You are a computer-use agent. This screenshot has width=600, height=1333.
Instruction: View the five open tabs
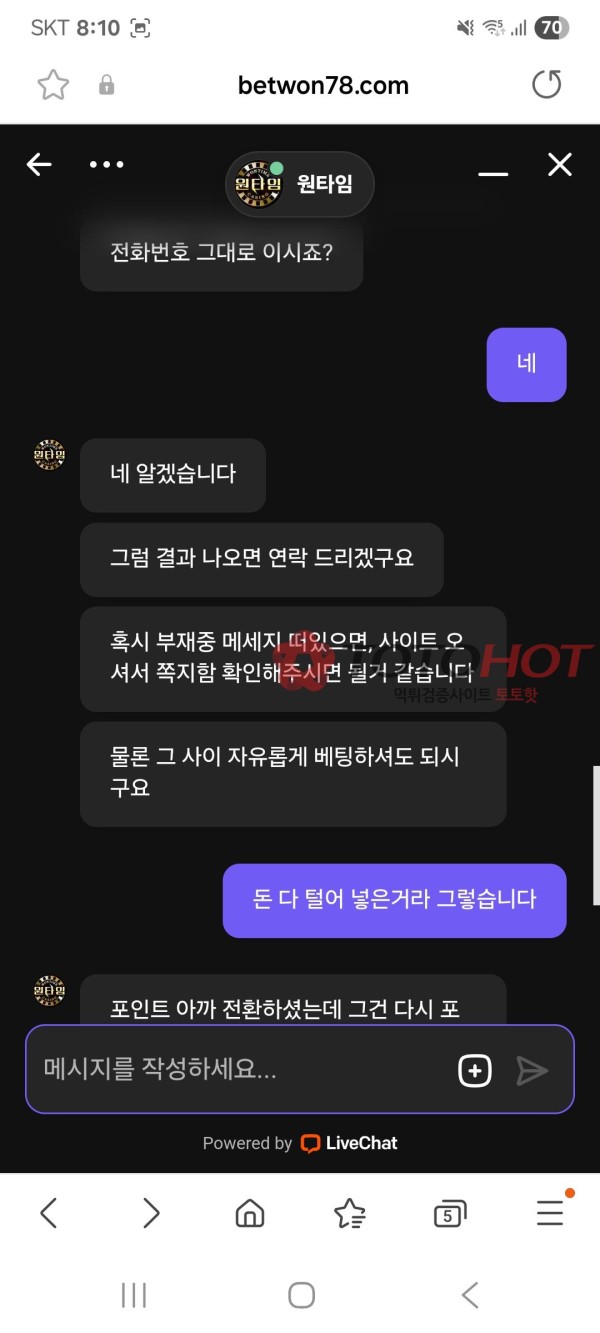pos(450,1215)
